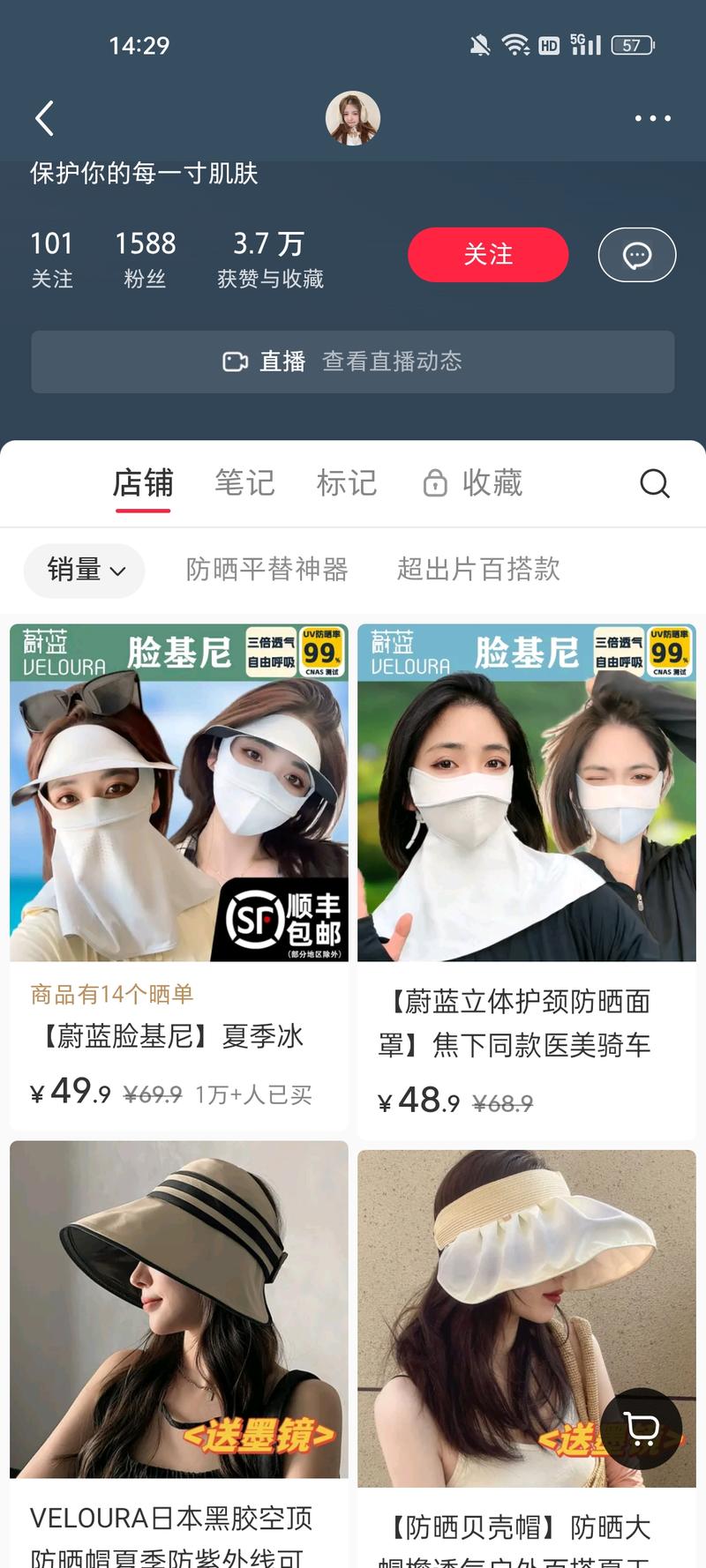Screen dimensions: 706x1568
Task: Open the three-dot overflow menu
Action: click(652, 118)
